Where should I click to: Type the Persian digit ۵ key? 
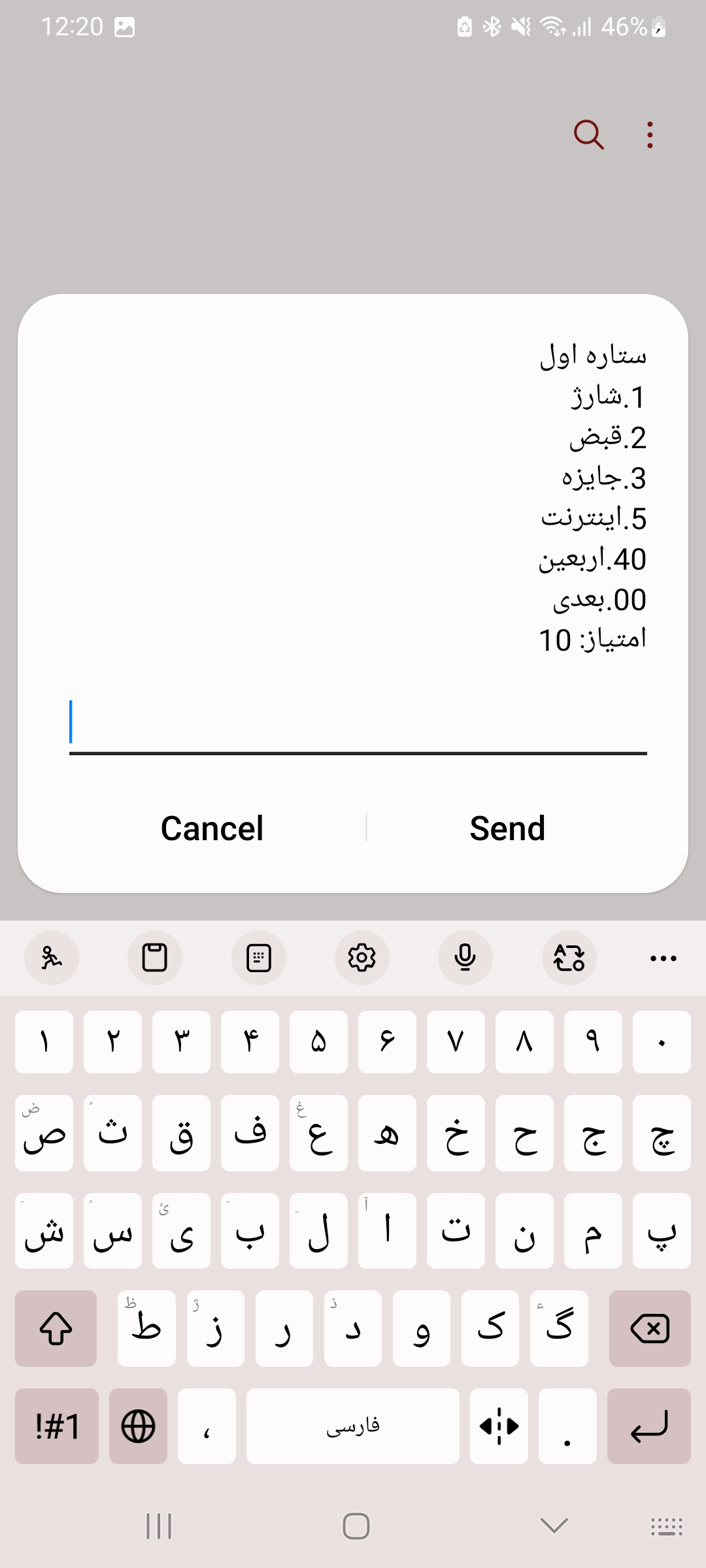tap(318, 1042)
